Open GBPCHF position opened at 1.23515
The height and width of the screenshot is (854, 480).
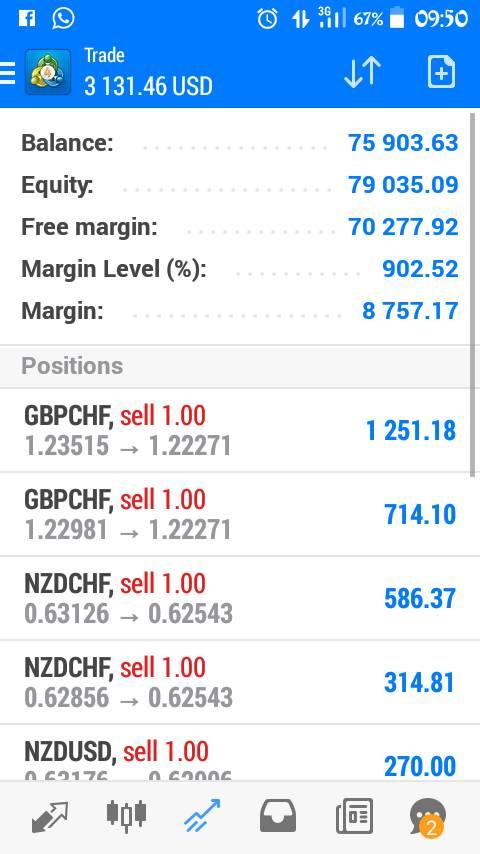tap(240, 430)
